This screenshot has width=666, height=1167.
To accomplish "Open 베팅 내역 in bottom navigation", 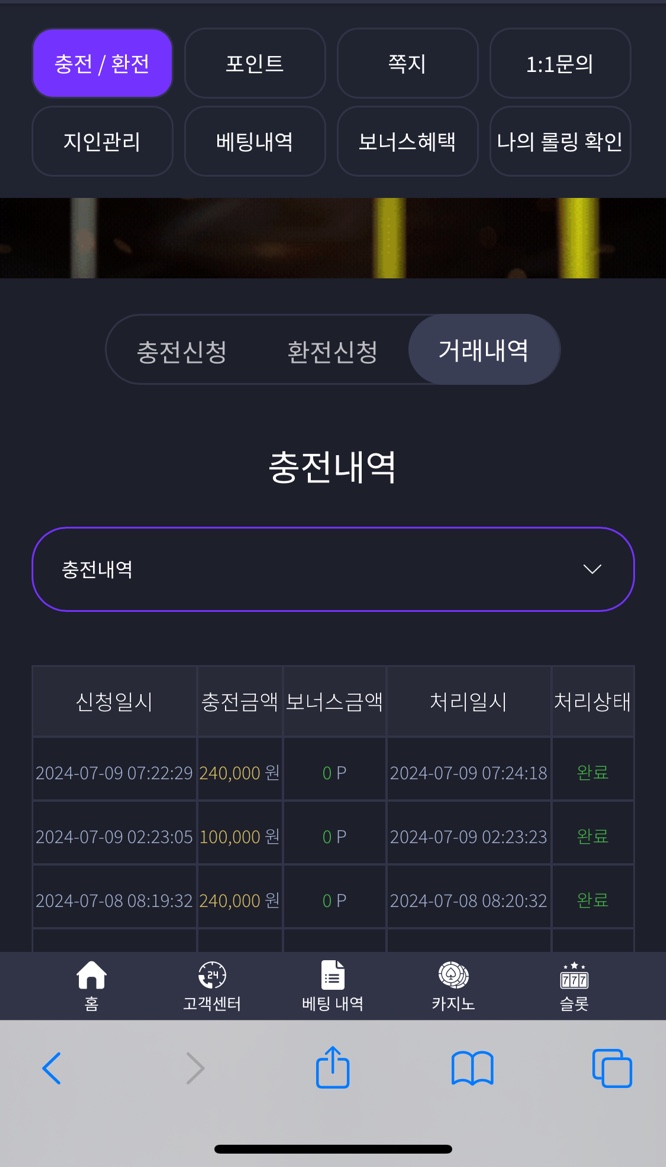I will click(x=333, y=985).
